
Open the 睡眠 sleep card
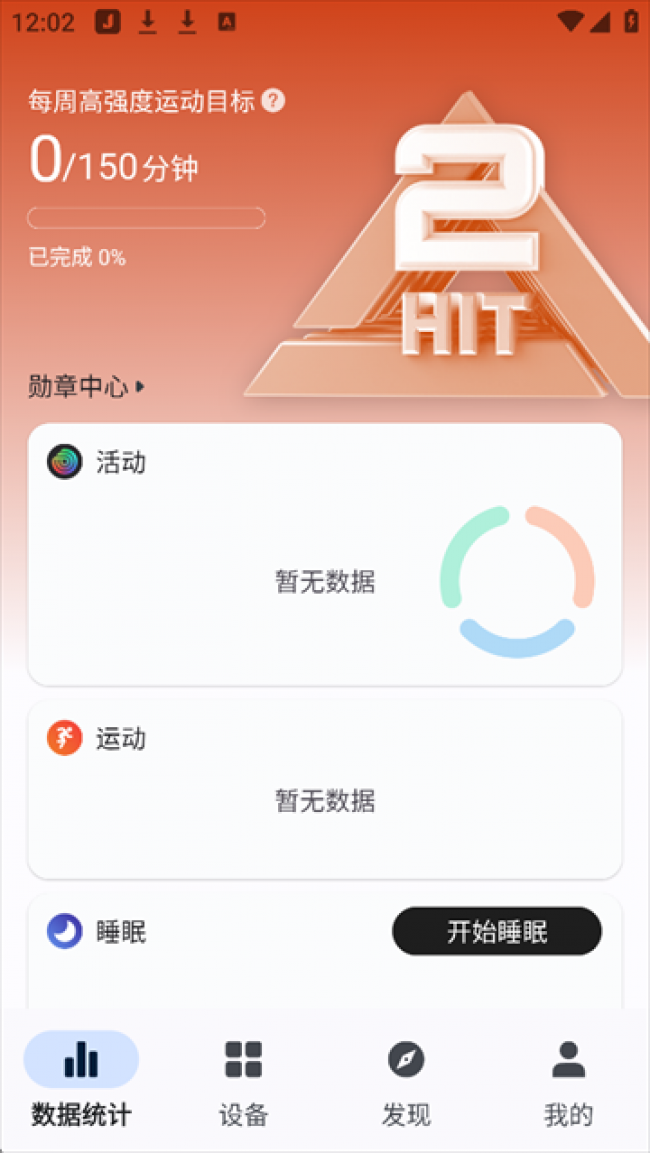tap(200, 960)
